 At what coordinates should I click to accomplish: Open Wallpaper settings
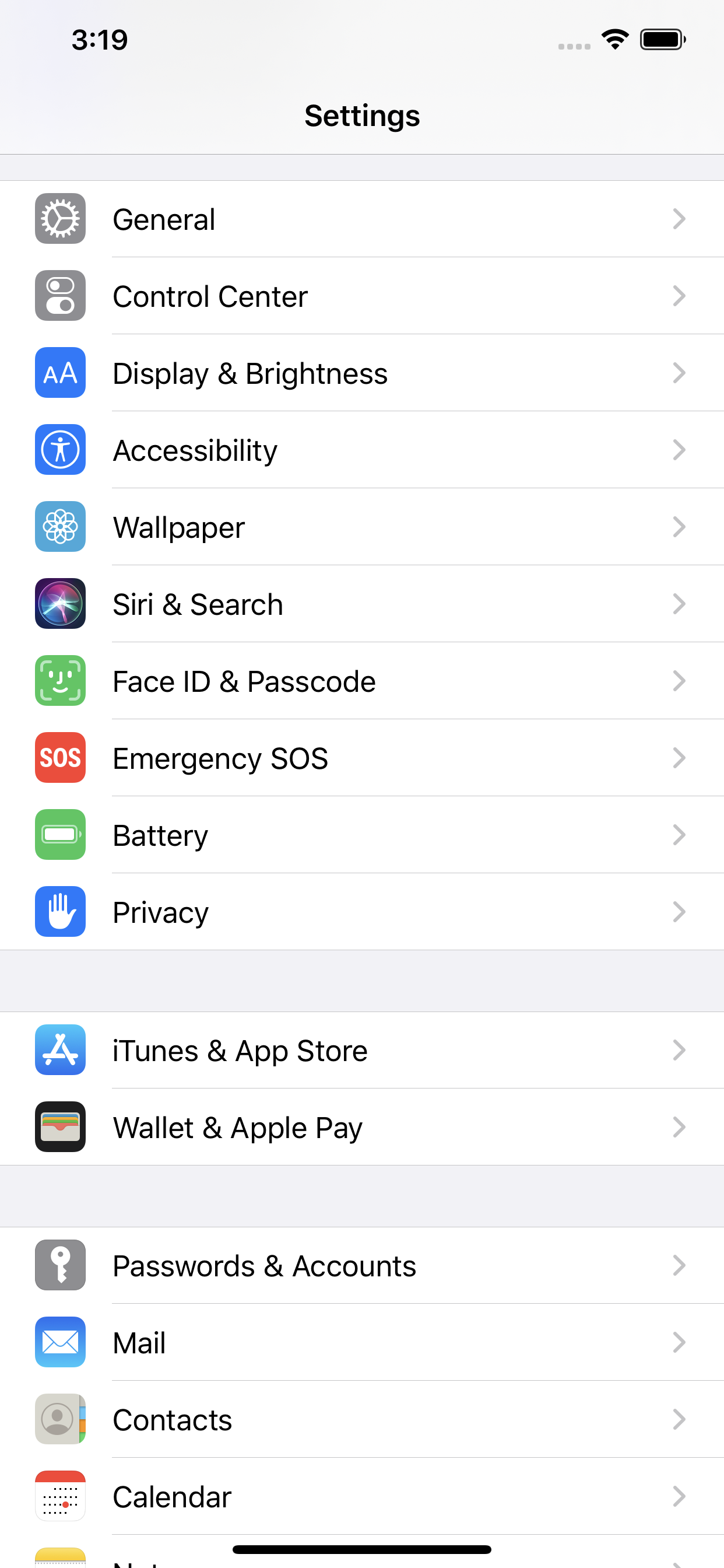click(361, 527)
